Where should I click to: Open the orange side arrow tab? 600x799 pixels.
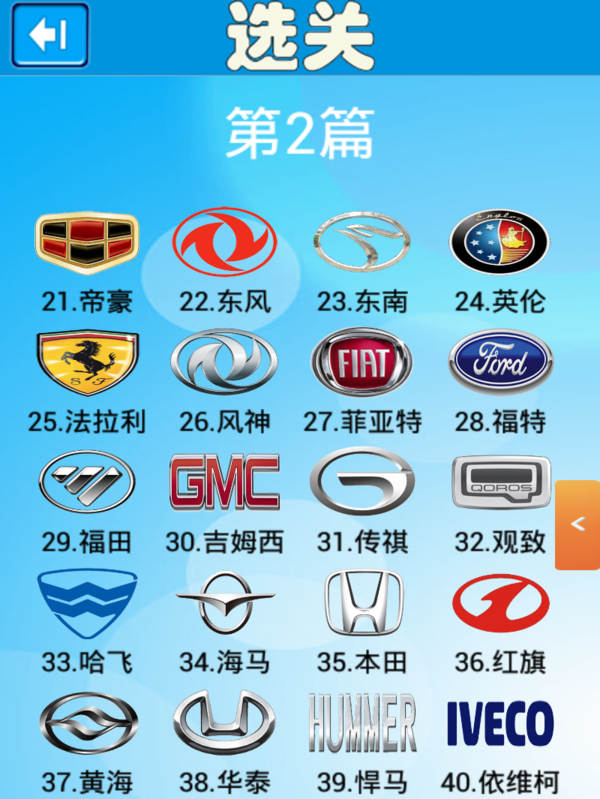(577, 524)
